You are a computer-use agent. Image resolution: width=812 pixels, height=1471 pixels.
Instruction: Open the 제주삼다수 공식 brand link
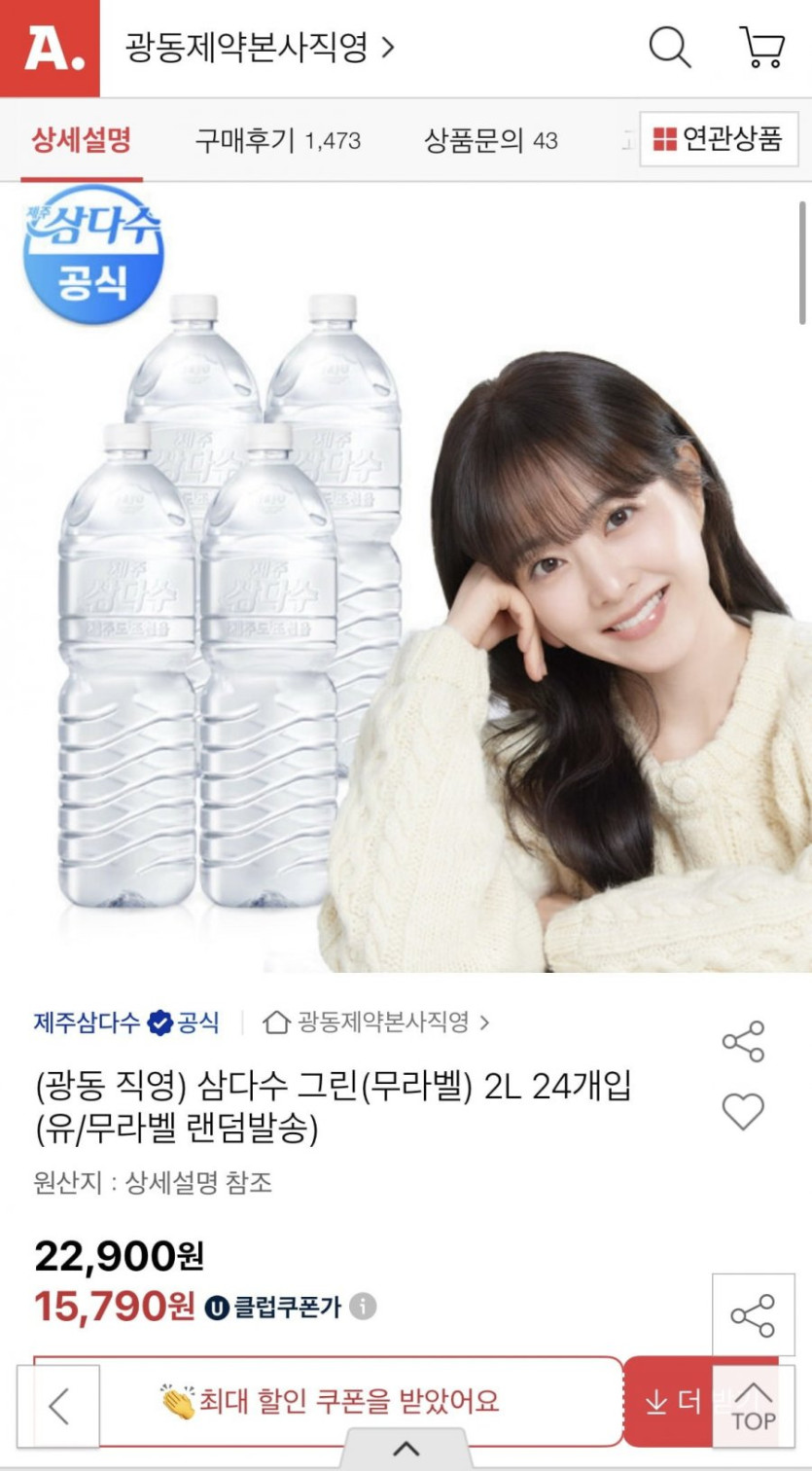click(126, 1023)
